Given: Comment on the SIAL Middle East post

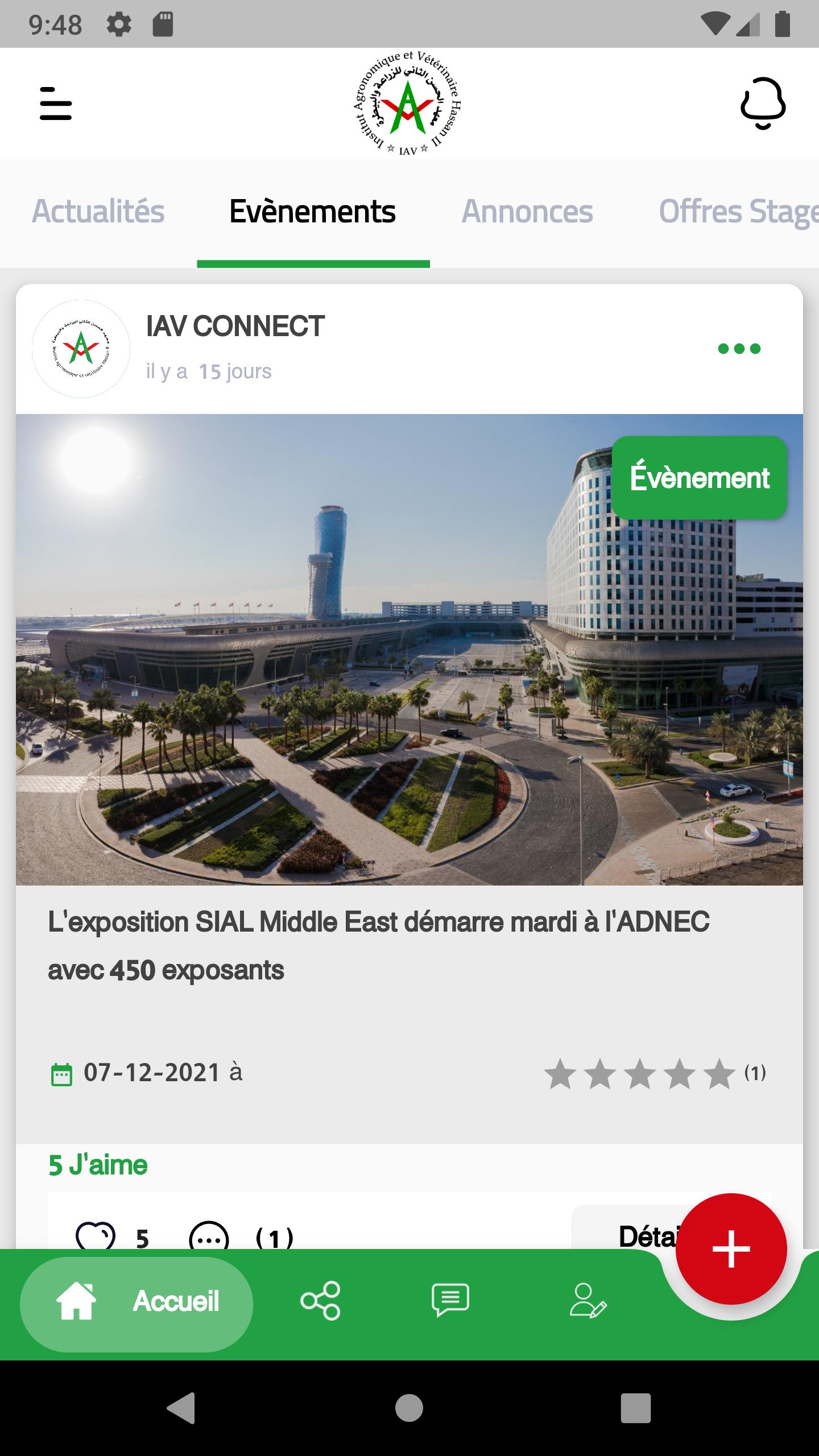Looking at the screenshot, I should (209, 1236).
